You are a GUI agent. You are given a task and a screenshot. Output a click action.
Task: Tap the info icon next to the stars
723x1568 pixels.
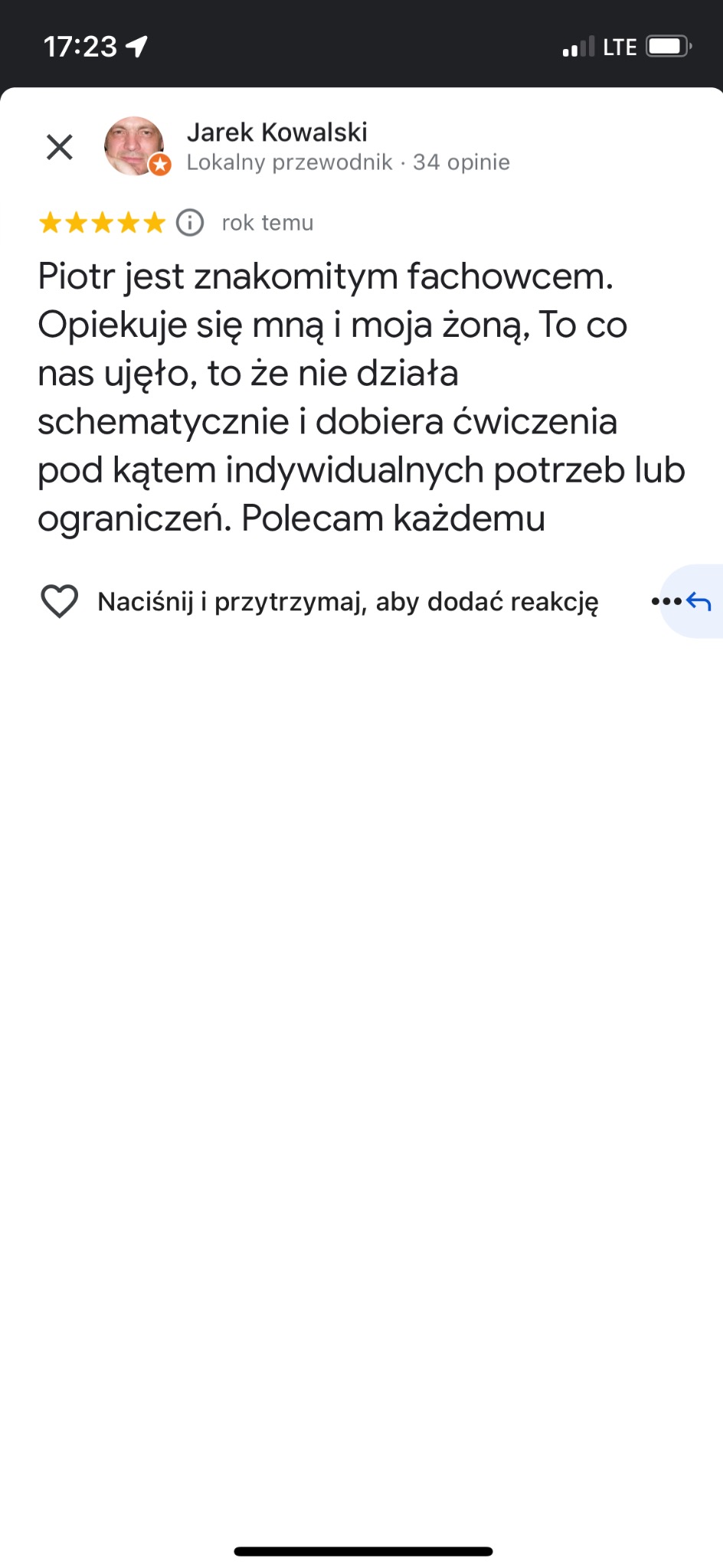pyautogui.click(x=188, y=222)
